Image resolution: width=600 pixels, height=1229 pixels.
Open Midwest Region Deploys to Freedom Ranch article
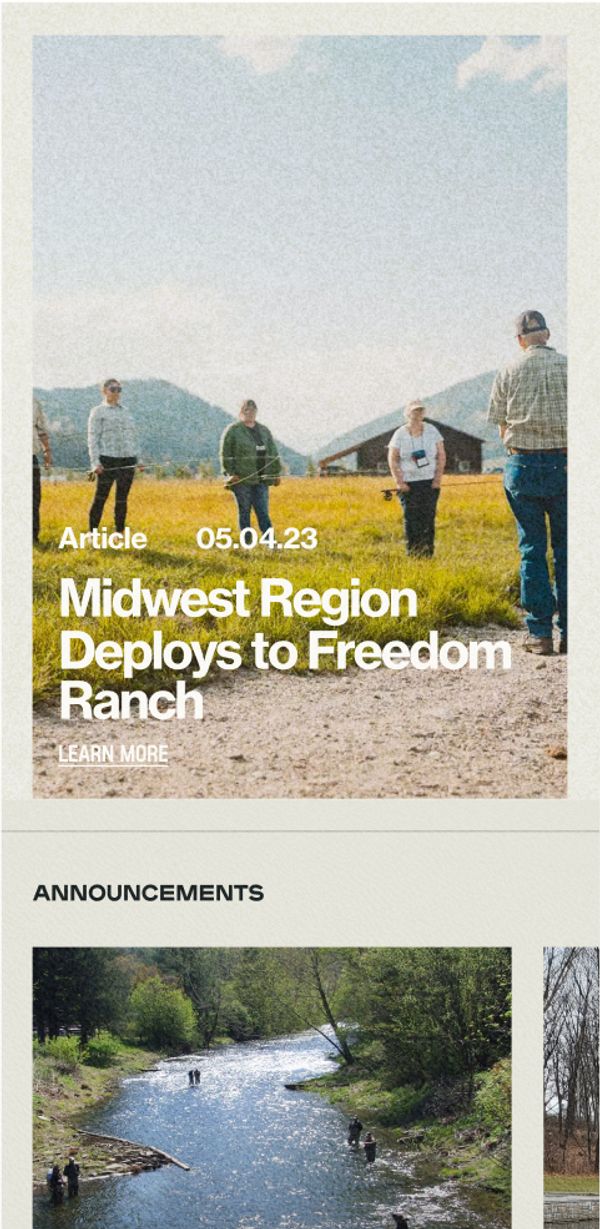pyautogui.click(x=285, y=651)
